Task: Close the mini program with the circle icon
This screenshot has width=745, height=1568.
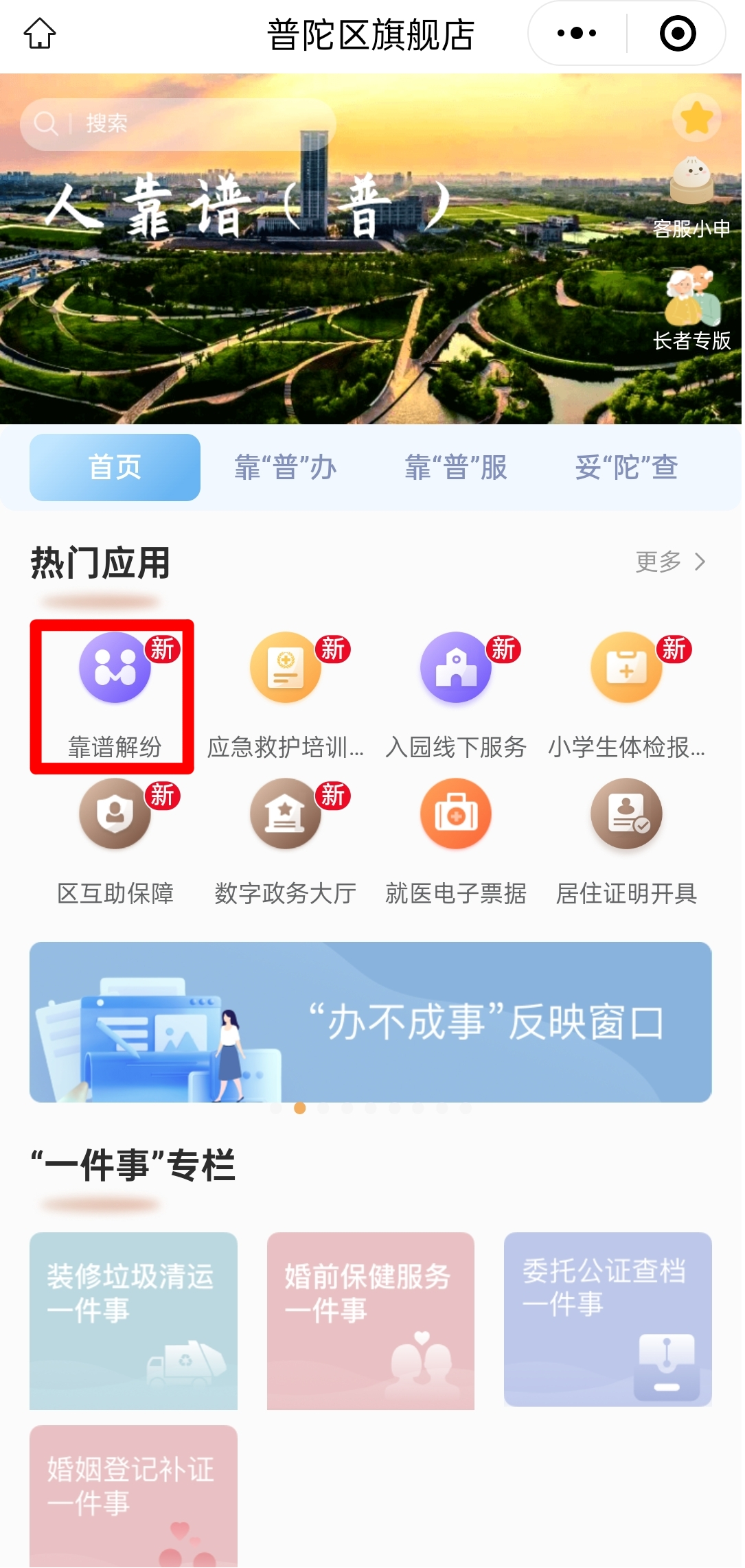Action: pyautogui.click(x=677, y=33)
